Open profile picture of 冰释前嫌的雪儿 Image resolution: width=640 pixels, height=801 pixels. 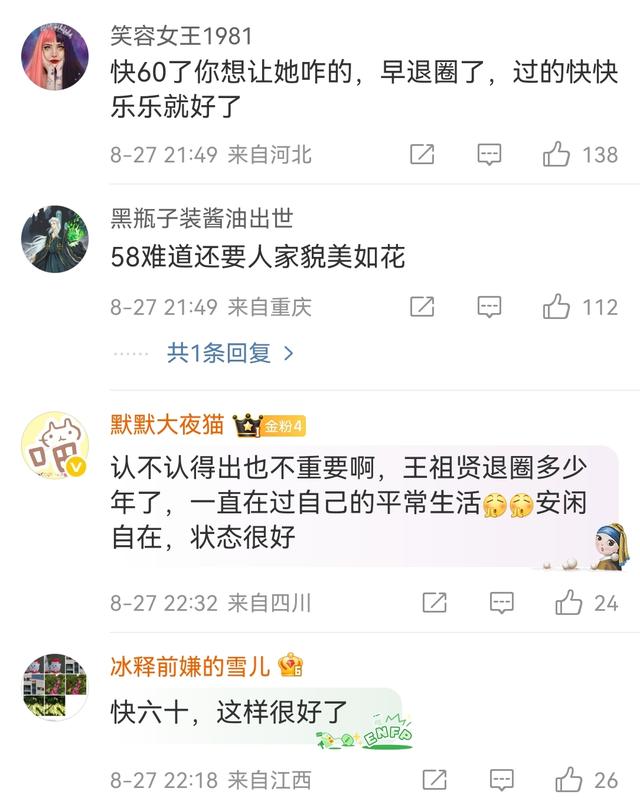[55, 687]
